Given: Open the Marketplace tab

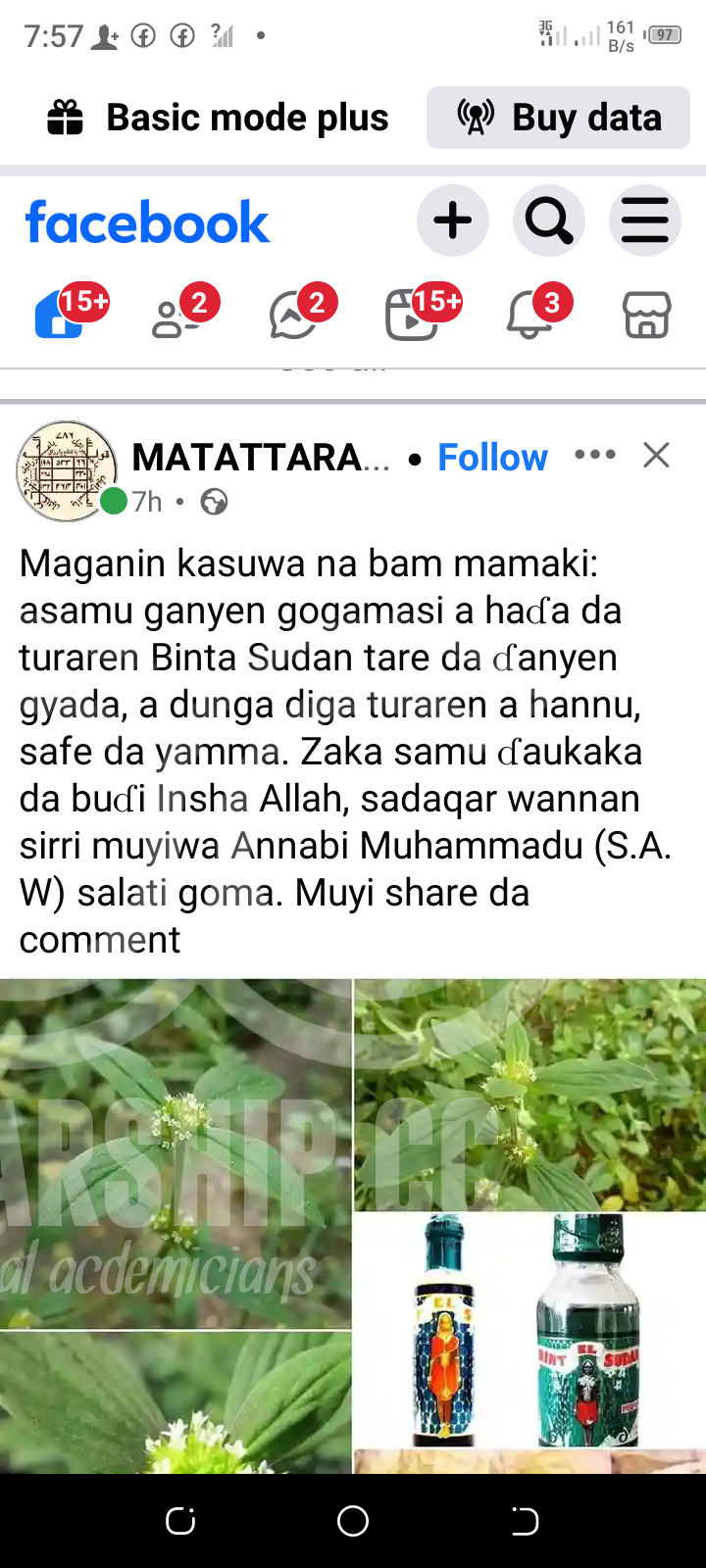Looking at the screenshot, I should pyautogui.click(x=647, y=315).
